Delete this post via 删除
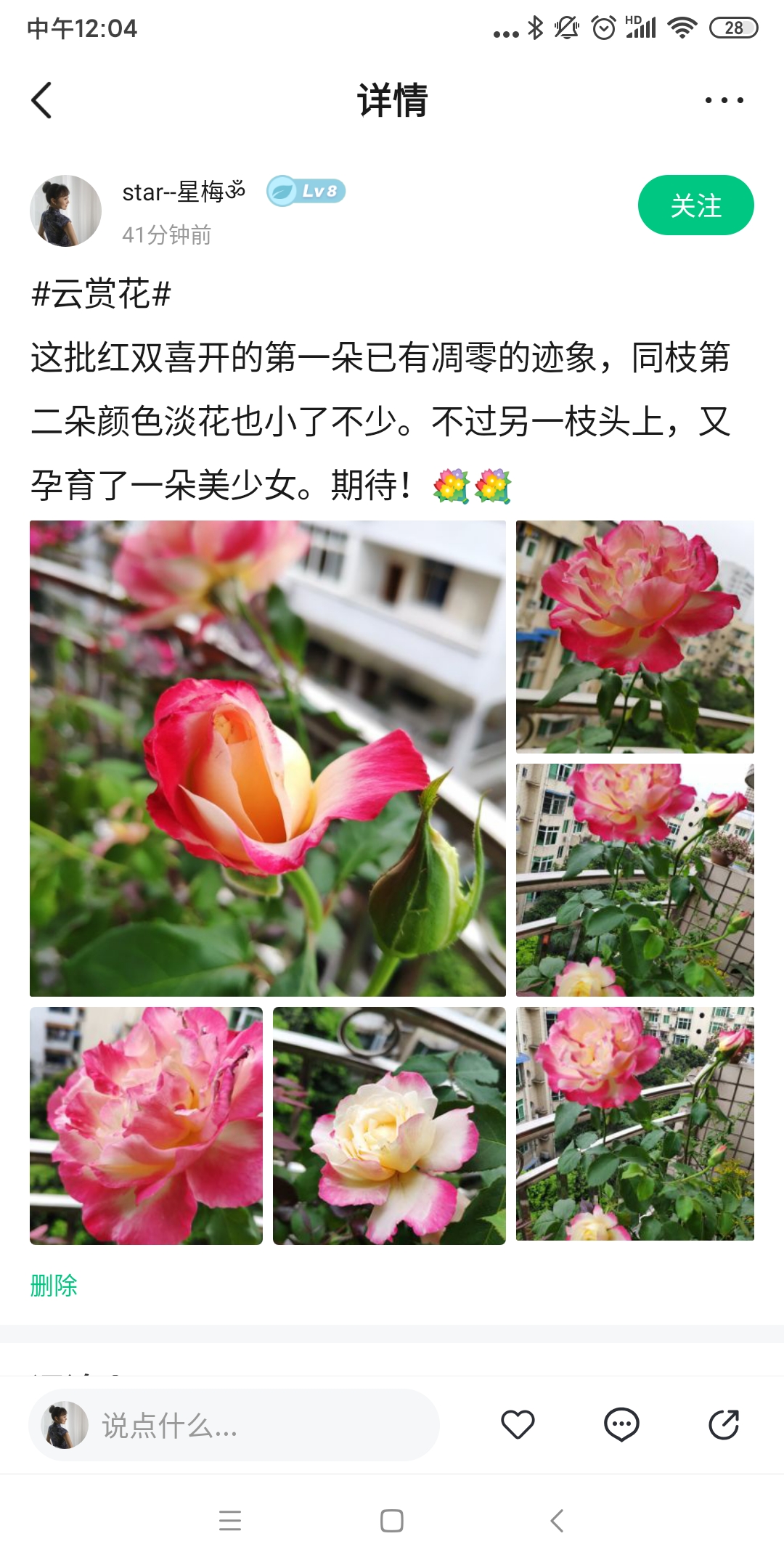The height and width of the screenshot is (1568, 784). [54, 1286]
